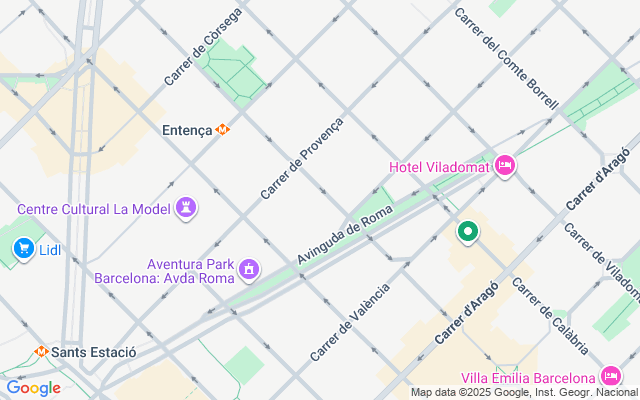Image resolution: width=640 pixels, height=400 pixels.
Task: Select the green location pin
Action: click(467, 233)
